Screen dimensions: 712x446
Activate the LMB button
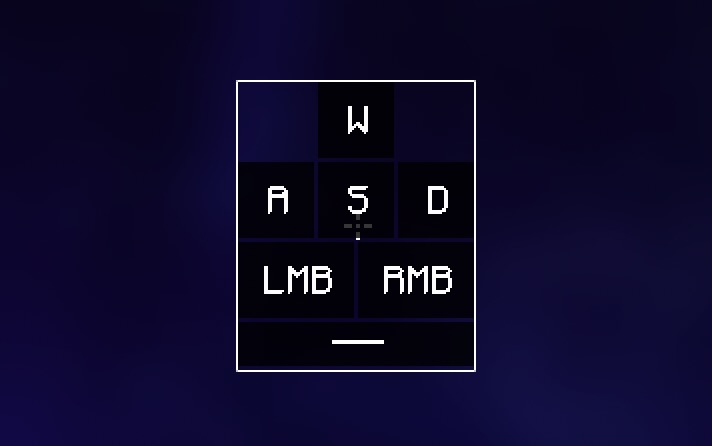pyautogui.click(x=296, y=280)
